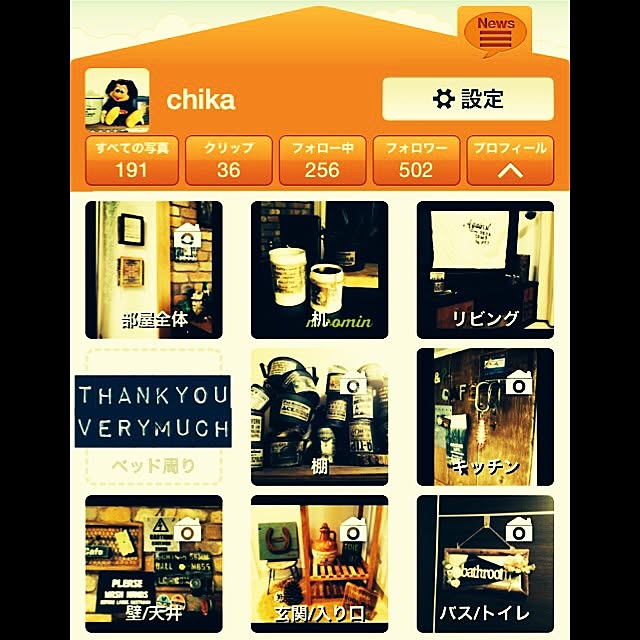
Task: Collapse the プロフィール section
Action: [510, 160]
